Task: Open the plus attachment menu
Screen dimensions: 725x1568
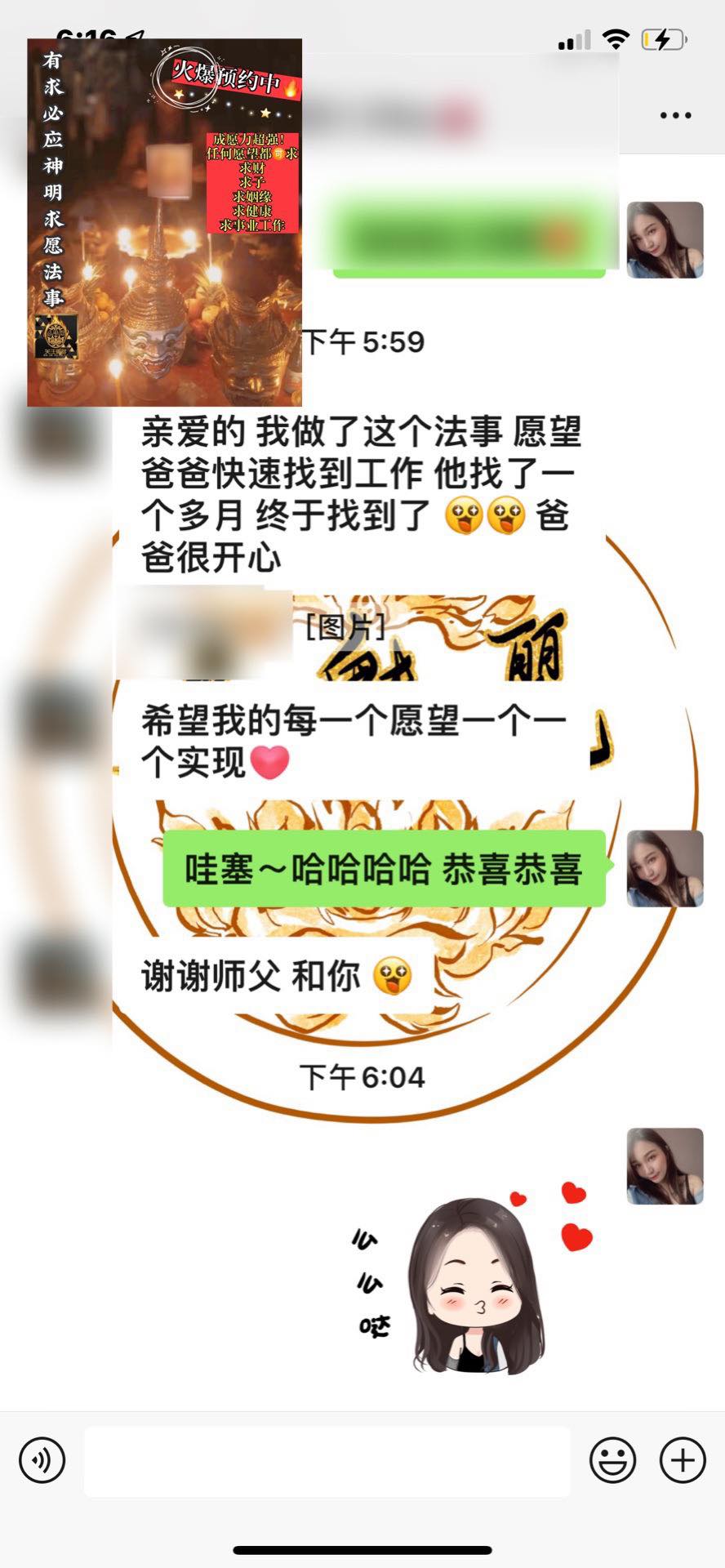Action: (683, 1459)
